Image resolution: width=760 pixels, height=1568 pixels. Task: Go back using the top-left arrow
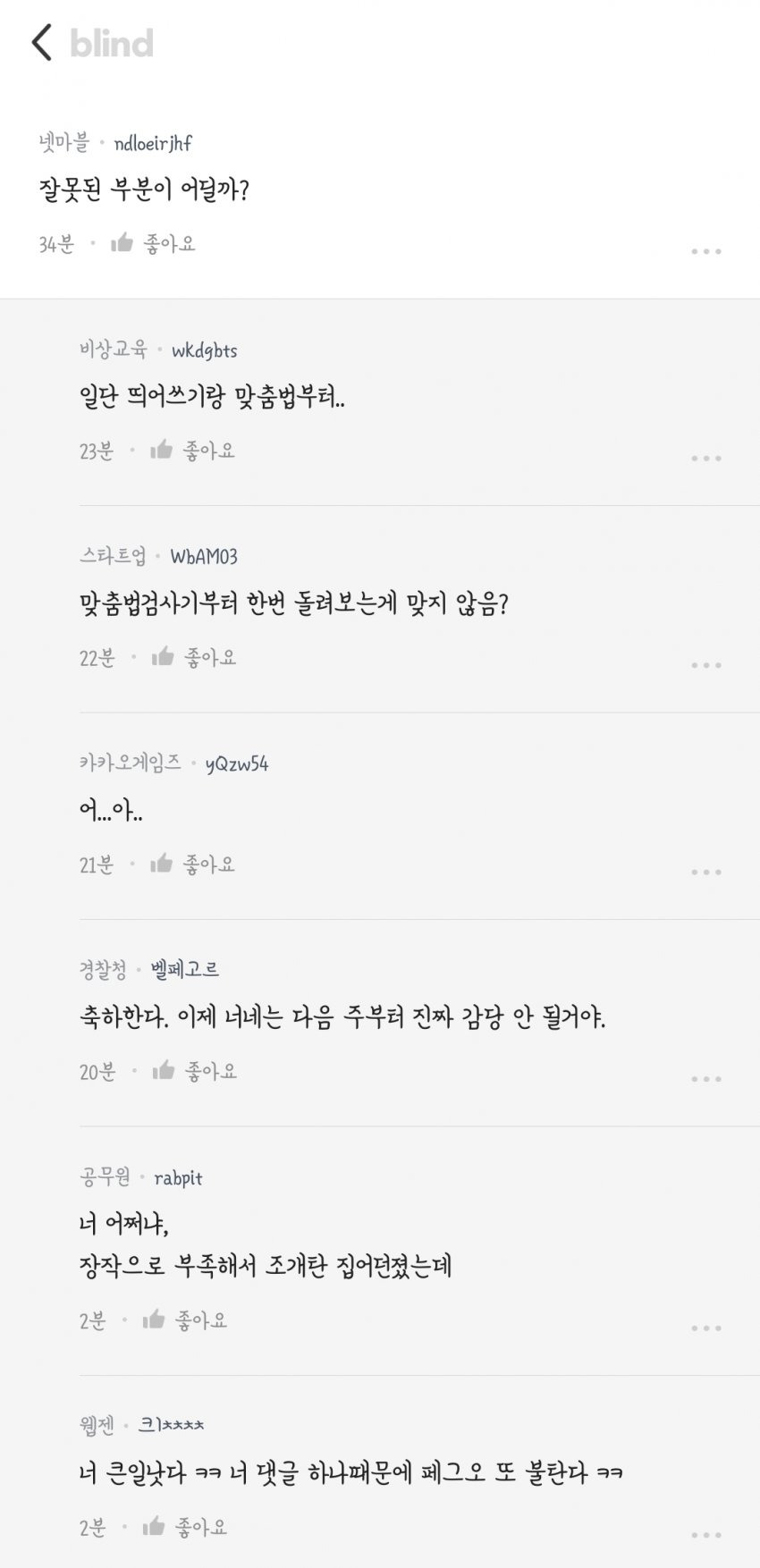click(x=41, y=42)
